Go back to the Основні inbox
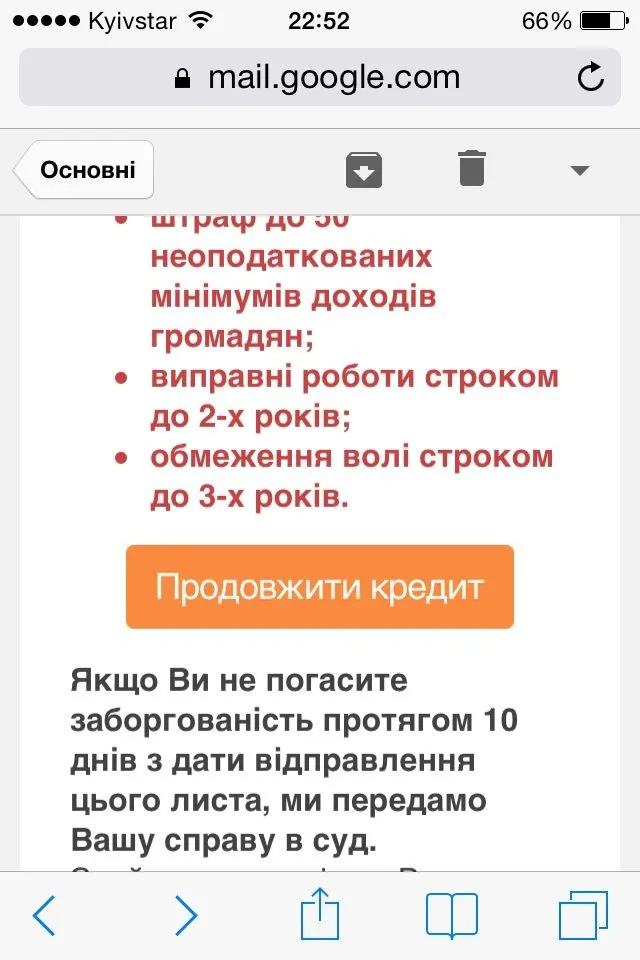 pyautogui.click(x=86, y=170)
